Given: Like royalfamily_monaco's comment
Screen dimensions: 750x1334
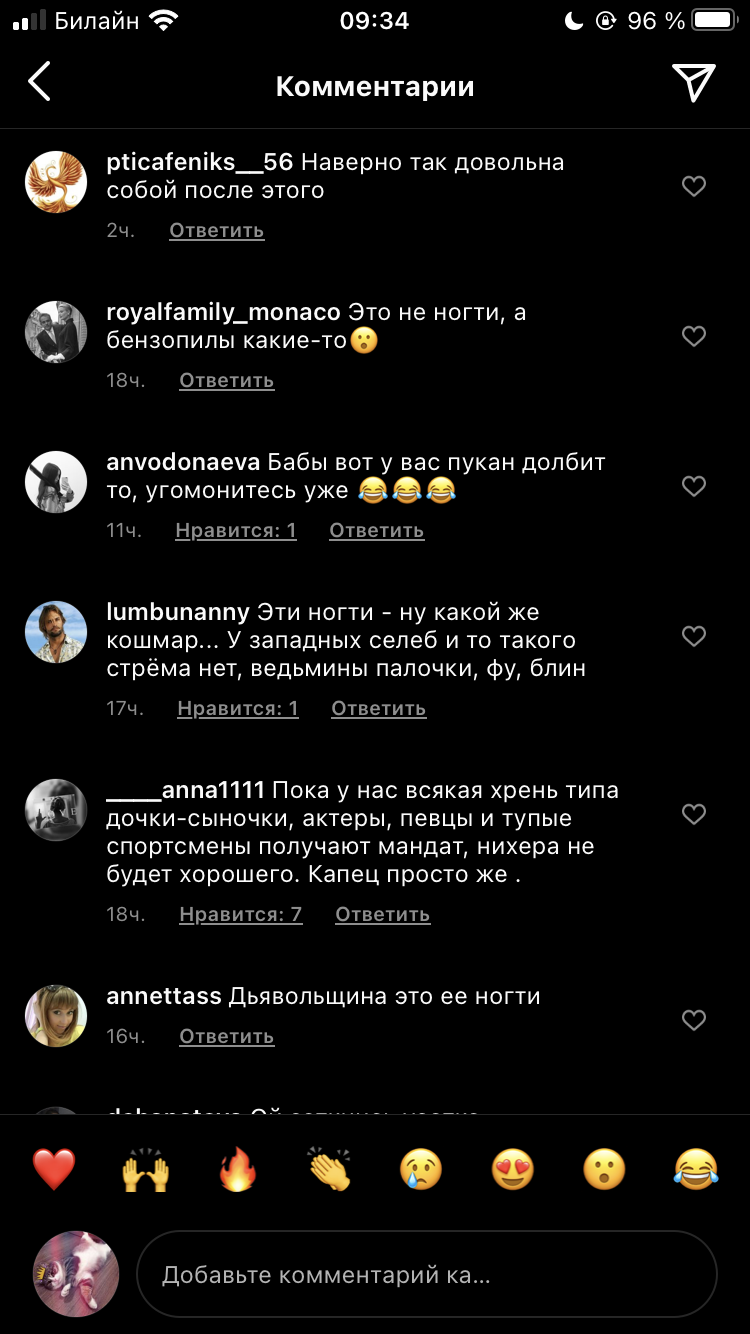Looking at the screenshot, I should pyautogui.click(x=693, y=336).
